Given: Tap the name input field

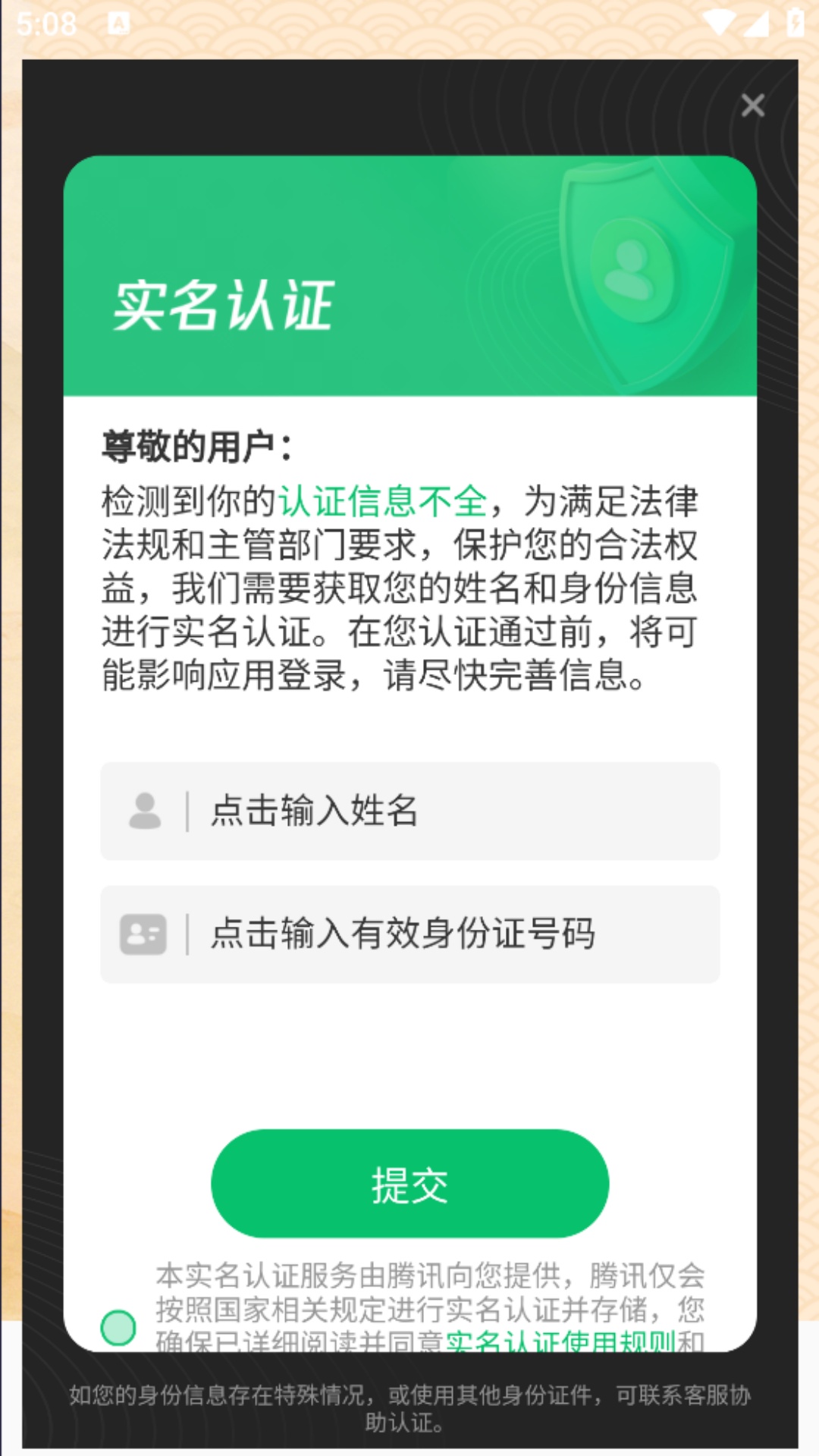Looking at the screenshot, I should [x=409, y=811].
